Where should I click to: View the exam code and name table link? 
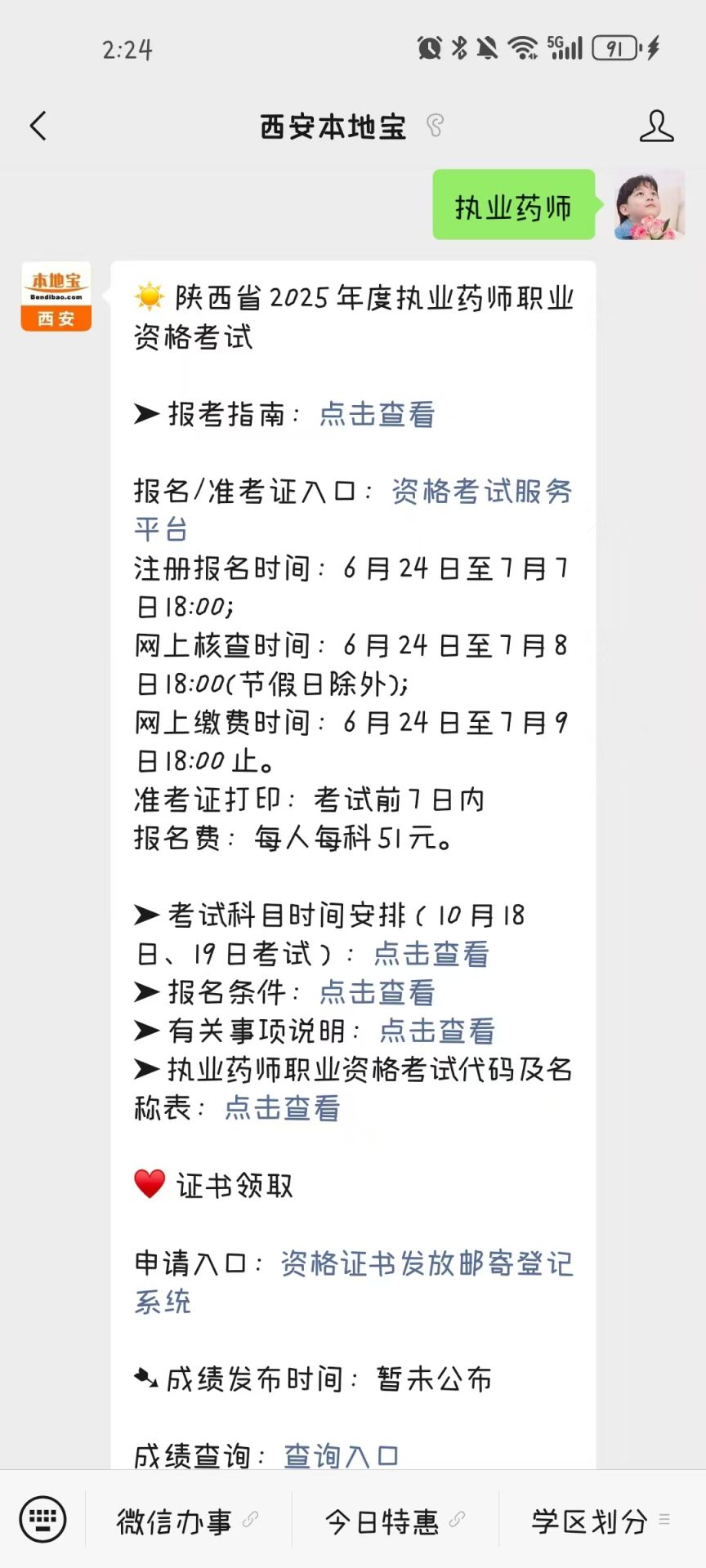pos(282,1108)
